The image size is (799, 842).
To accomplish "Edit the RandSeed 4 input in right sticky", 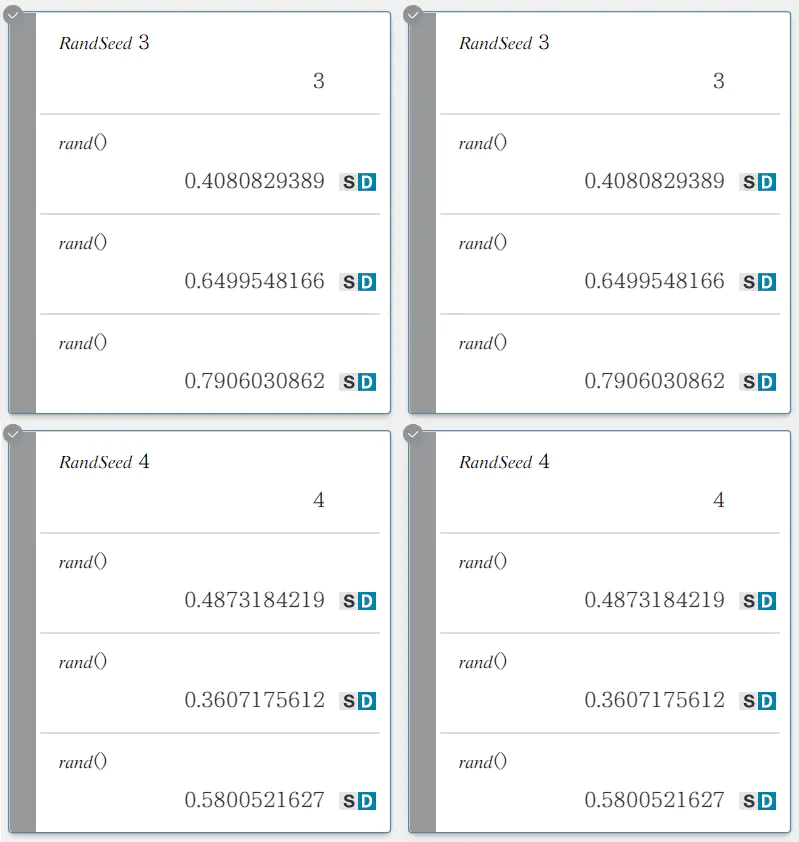I will [505, 462].
